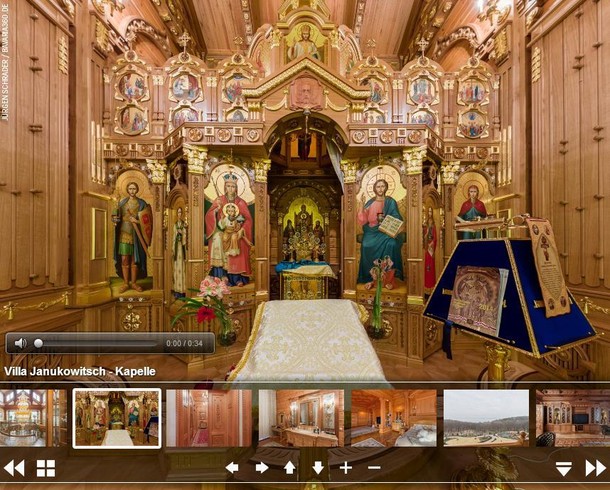Image resolution: width=610 pixels, height=490 pixels.
Task: Hide the thumbnail strip with down triangle
Action: pyautogui.click(x=564, y=468)
